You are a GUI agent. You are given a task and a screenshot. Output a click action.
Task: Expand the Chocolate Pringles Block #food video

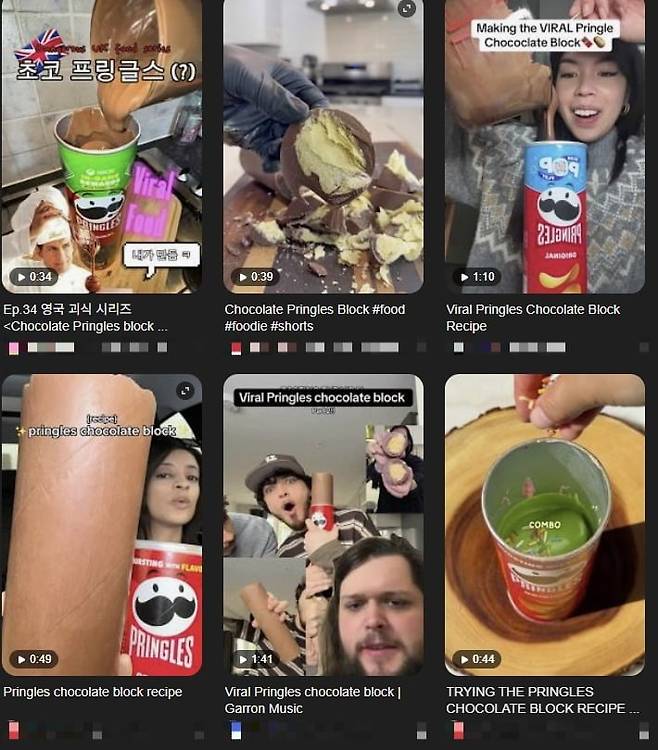tap(406, 9)
